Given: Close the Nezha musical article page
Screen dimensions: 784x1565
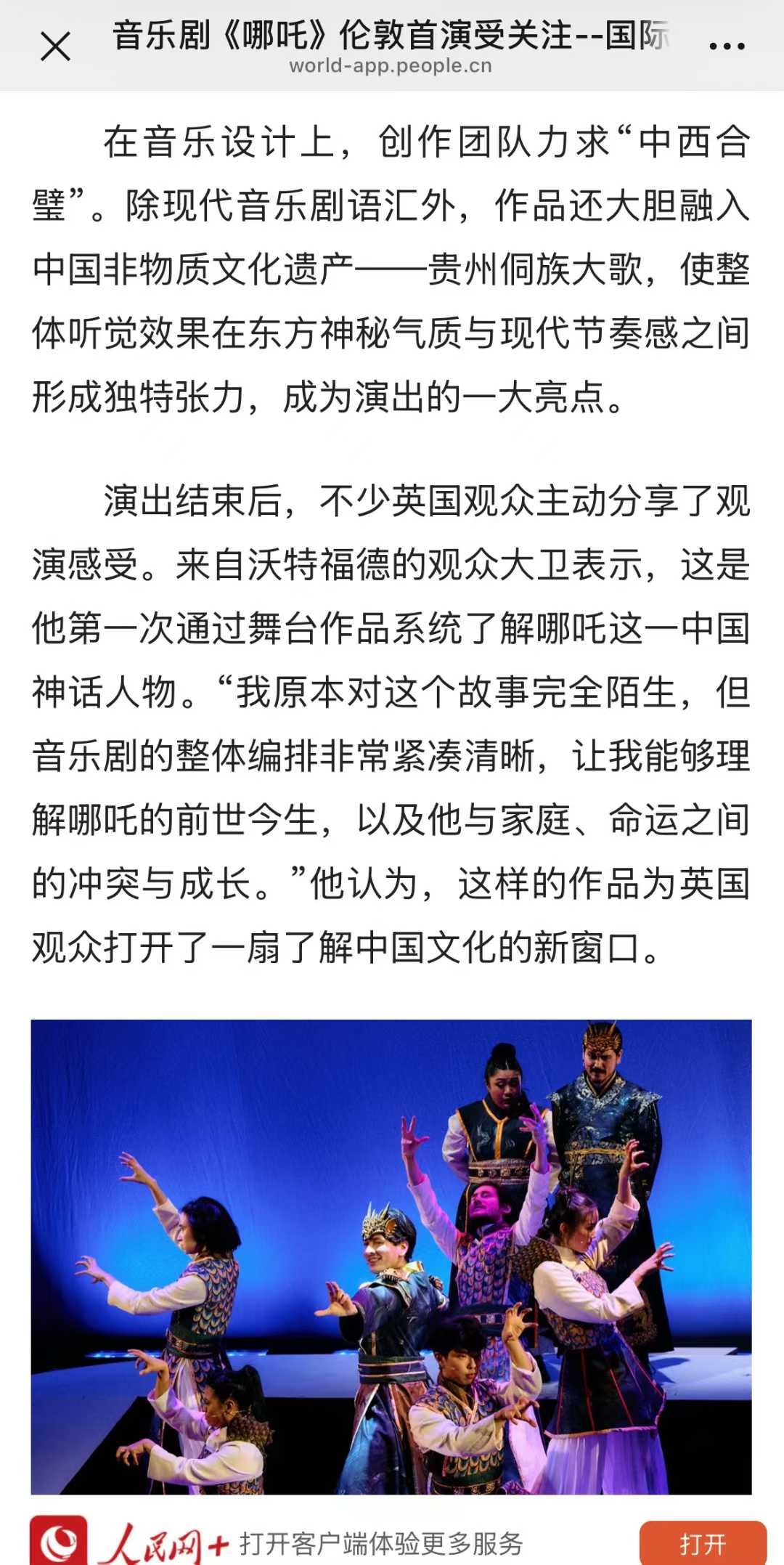Looking at the screenshot, I should tap(55, 47).
